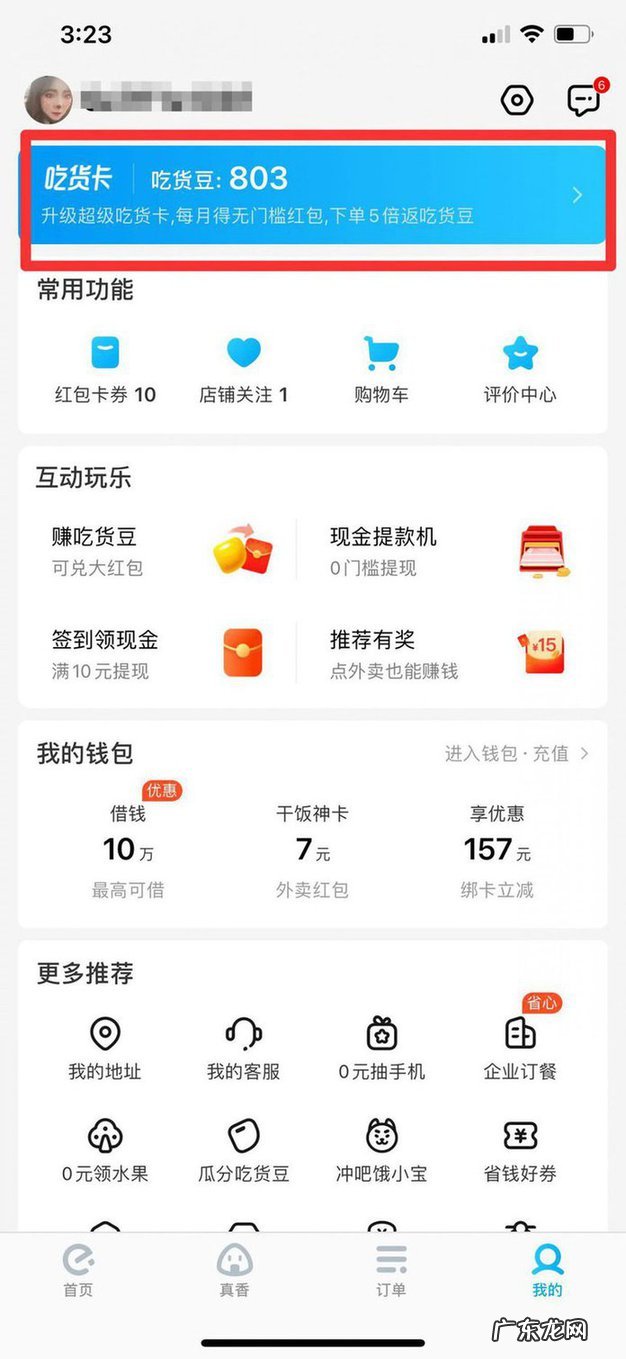Viewport: 626px width, 1359px height.
Task: Open 推荐有奖
Action: (x=450, y=653)
